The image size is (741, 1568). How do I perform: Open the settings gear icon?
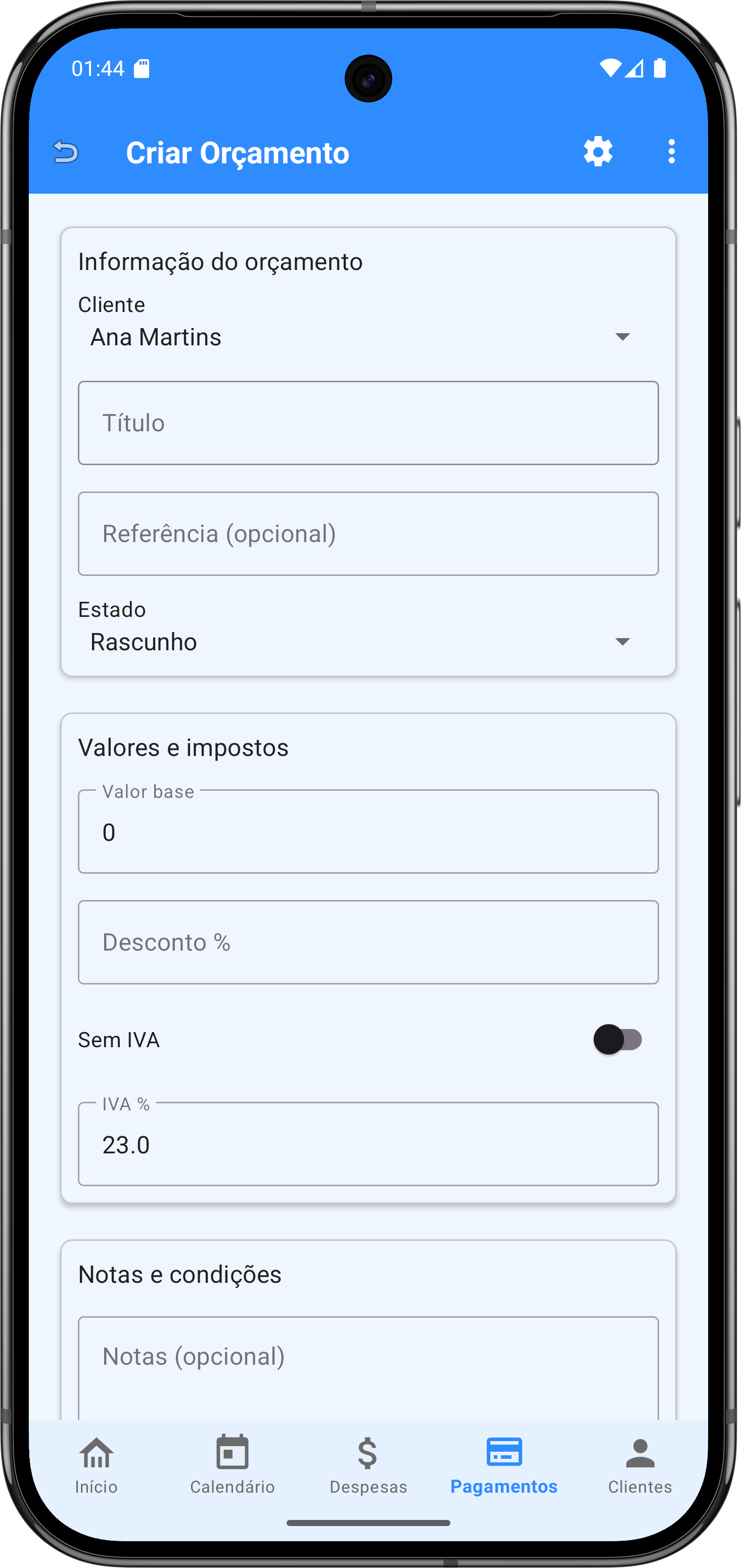[597, 152]
